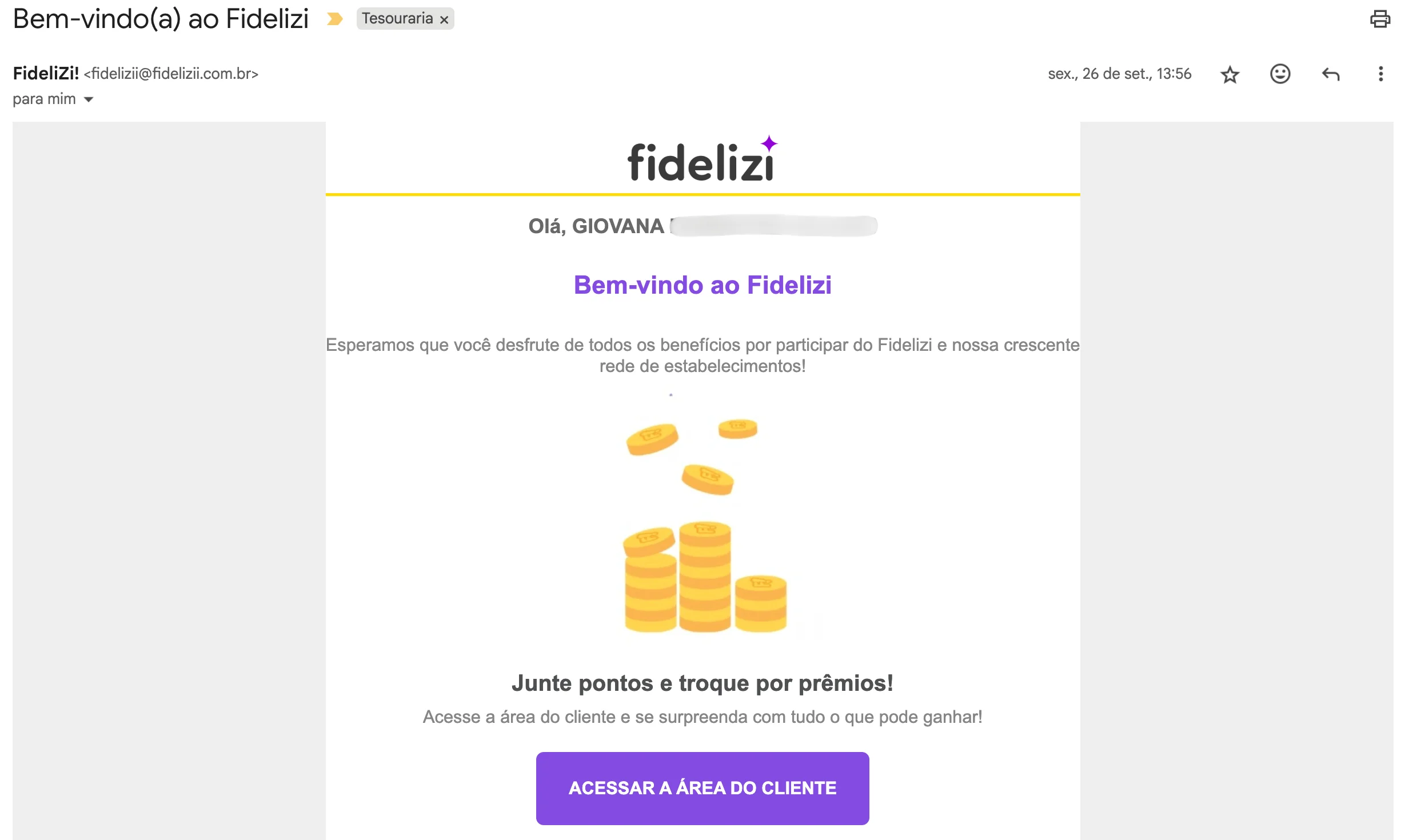Image resolution: width=1405 pixels, height=840 pixels.
Task: Print this email
Action: coord(1380,19)
